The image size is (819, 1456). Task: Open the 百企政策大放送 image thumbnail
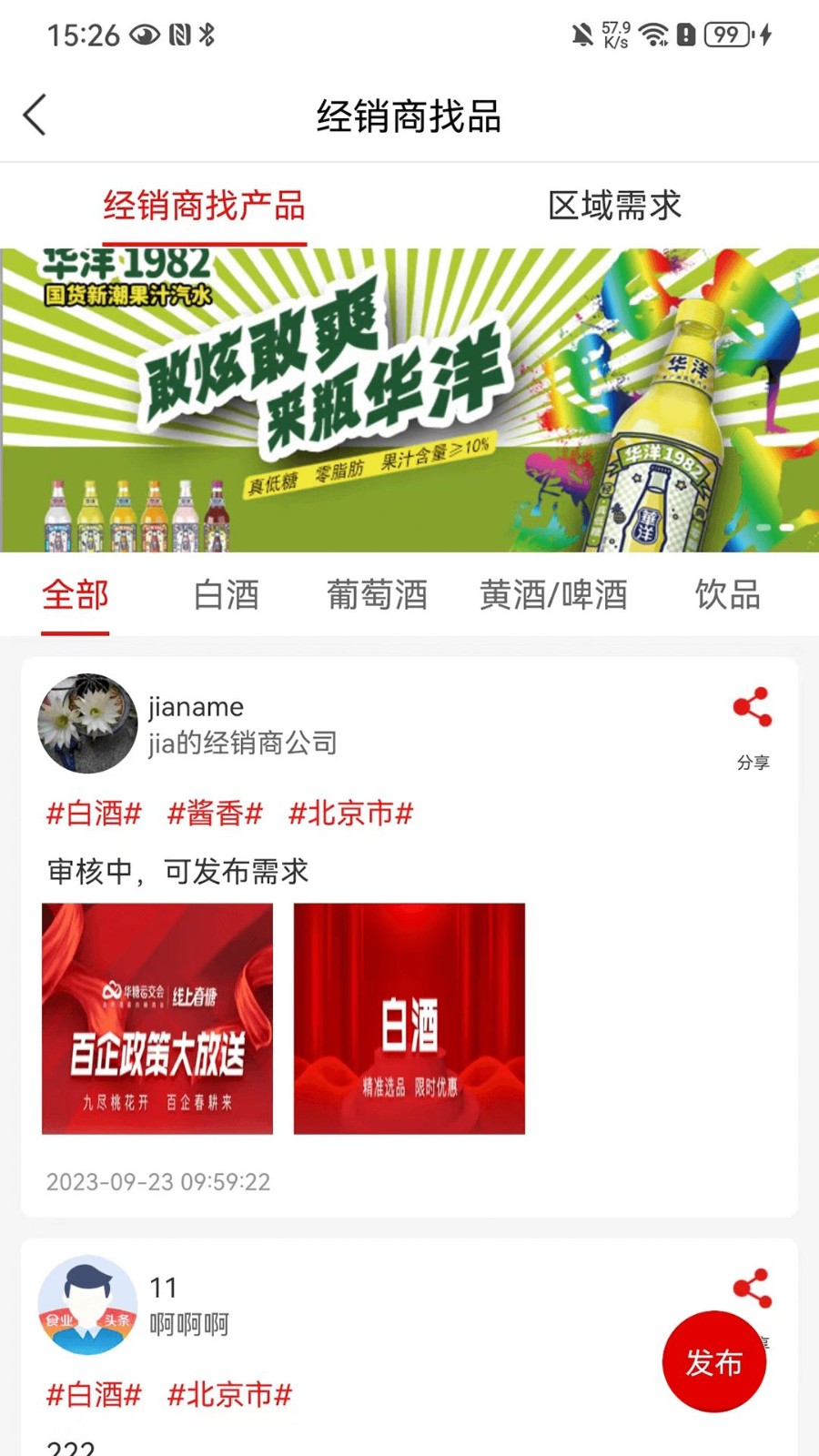(157, 1019)
